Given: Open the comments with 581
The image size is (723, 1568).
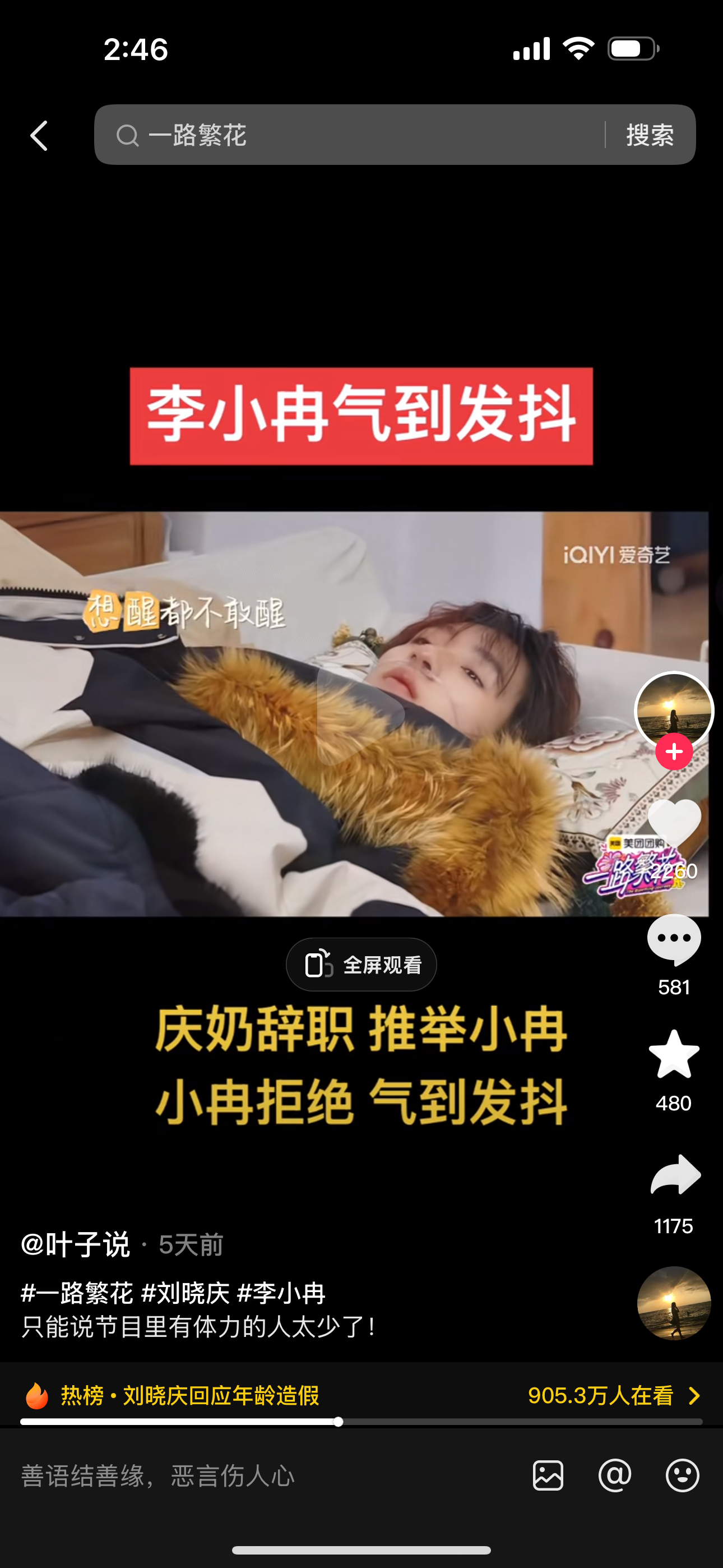Looking at the screenshot, I should (674, 940).
